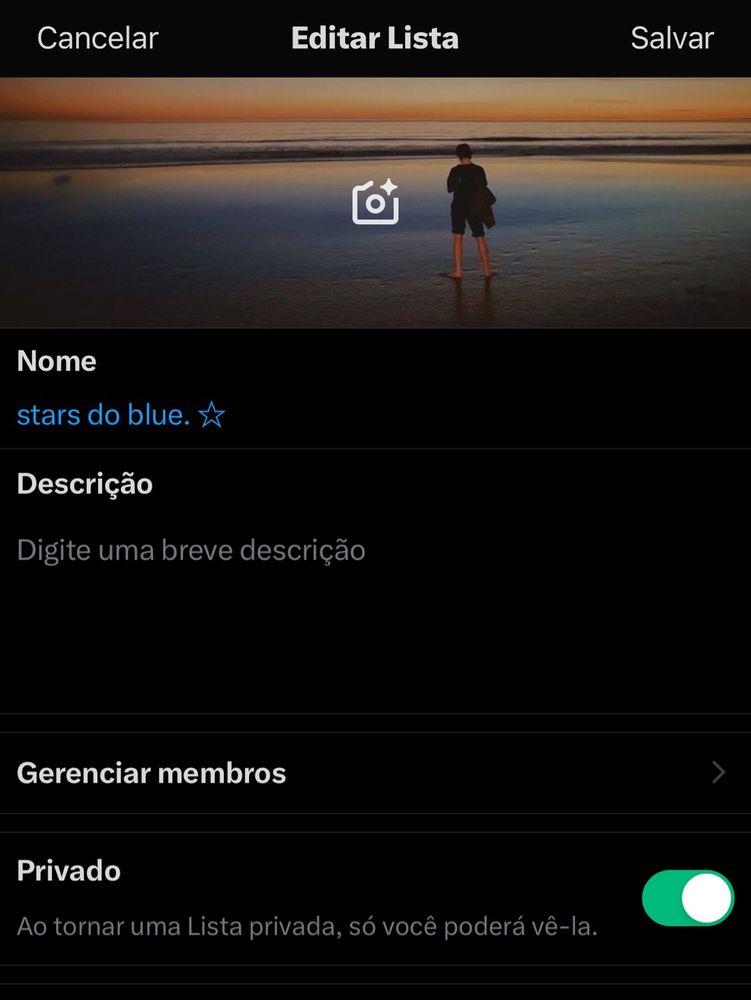This screenshot has height=1000, width=751.
Task: Save the list with Salvar
Action: [672, 39]
